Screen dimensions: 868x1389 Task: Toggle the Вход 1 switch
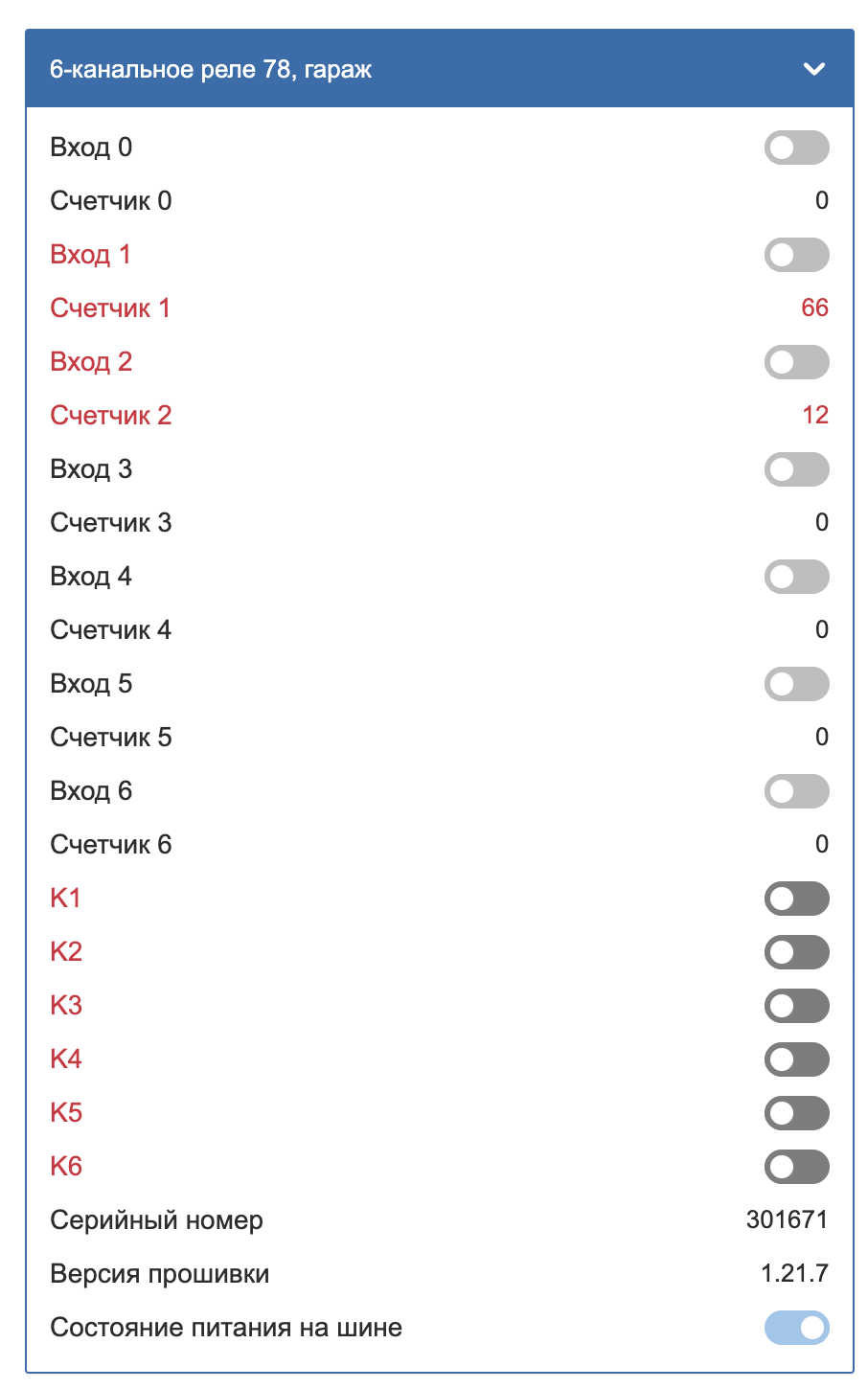[x=796, y=255]
